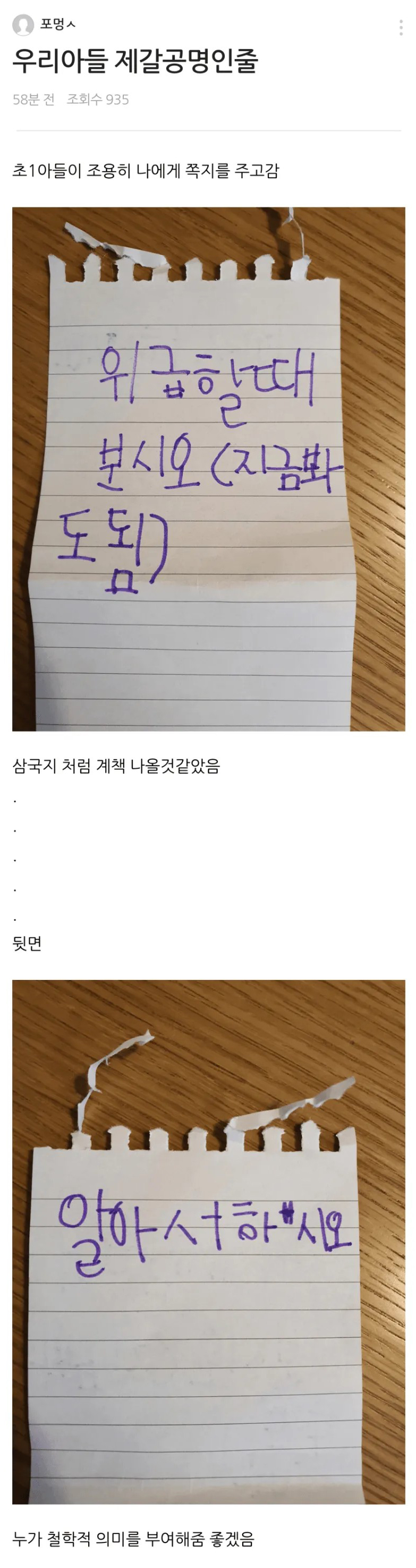
Task: Open the post overflow menu
Action: pos(400,28)
